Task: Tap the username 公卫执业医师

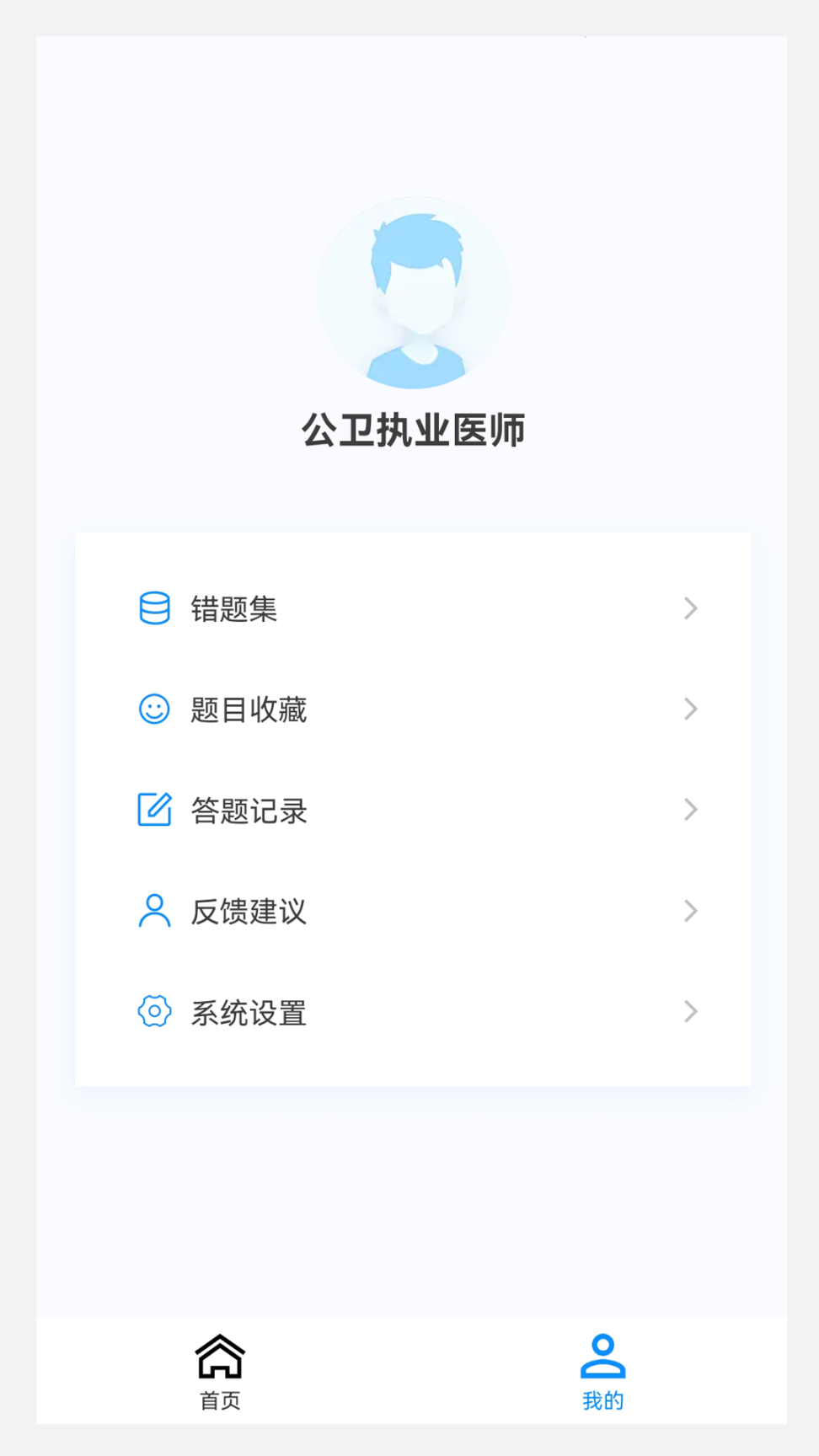Action: pyautogui.click(x=413, y=431)
